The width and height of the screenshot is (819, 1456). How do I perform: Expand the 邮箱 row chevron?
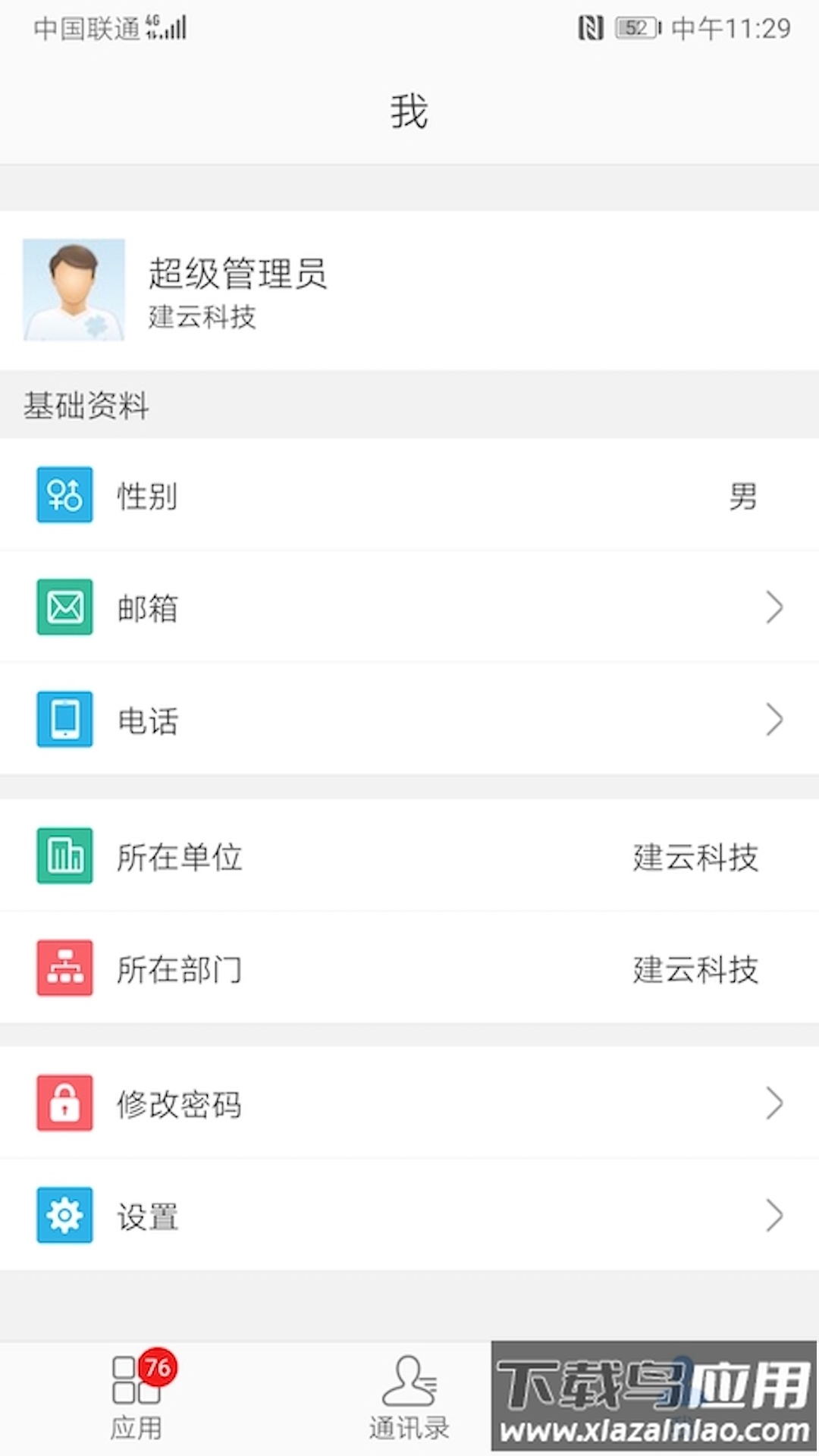point(775,607)
